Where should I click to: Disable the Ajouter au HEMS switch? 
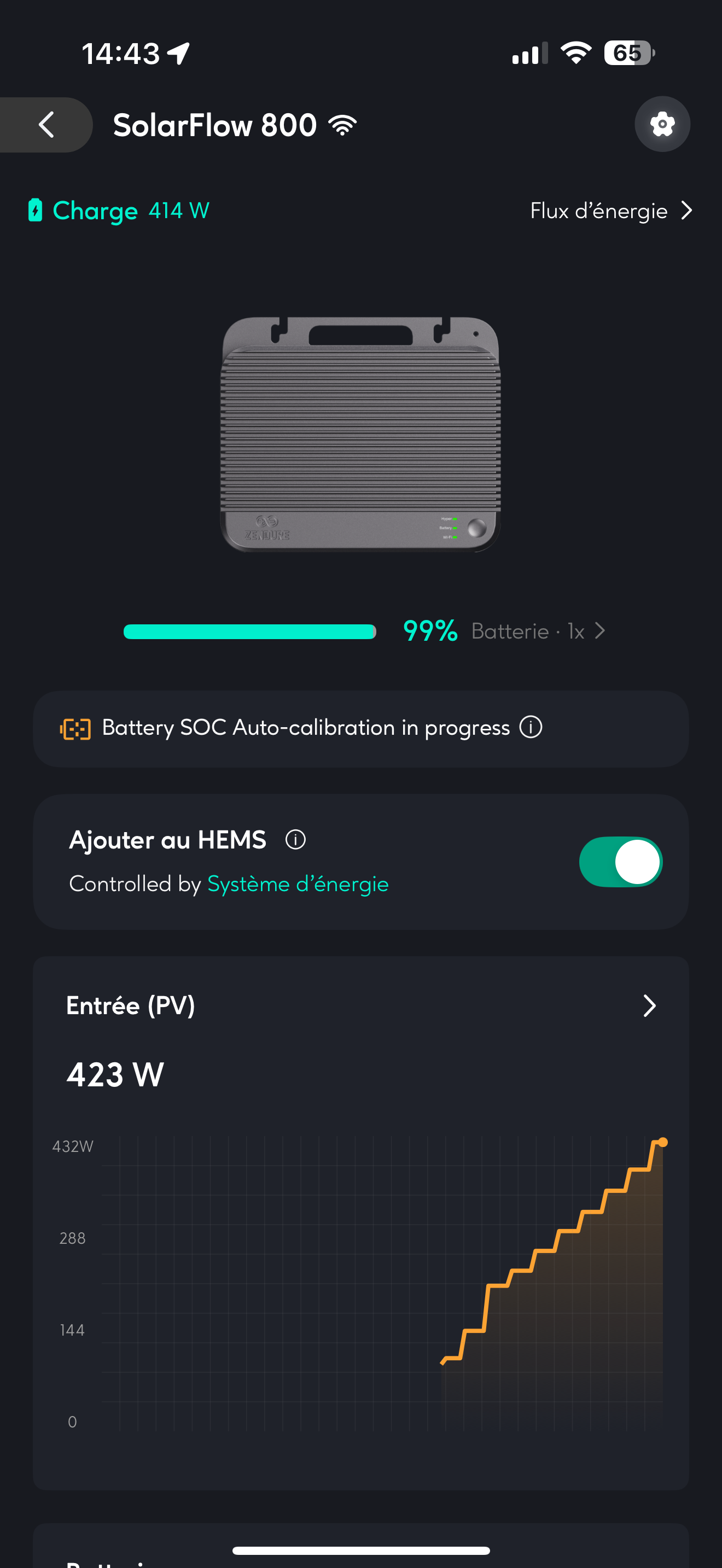620,862
